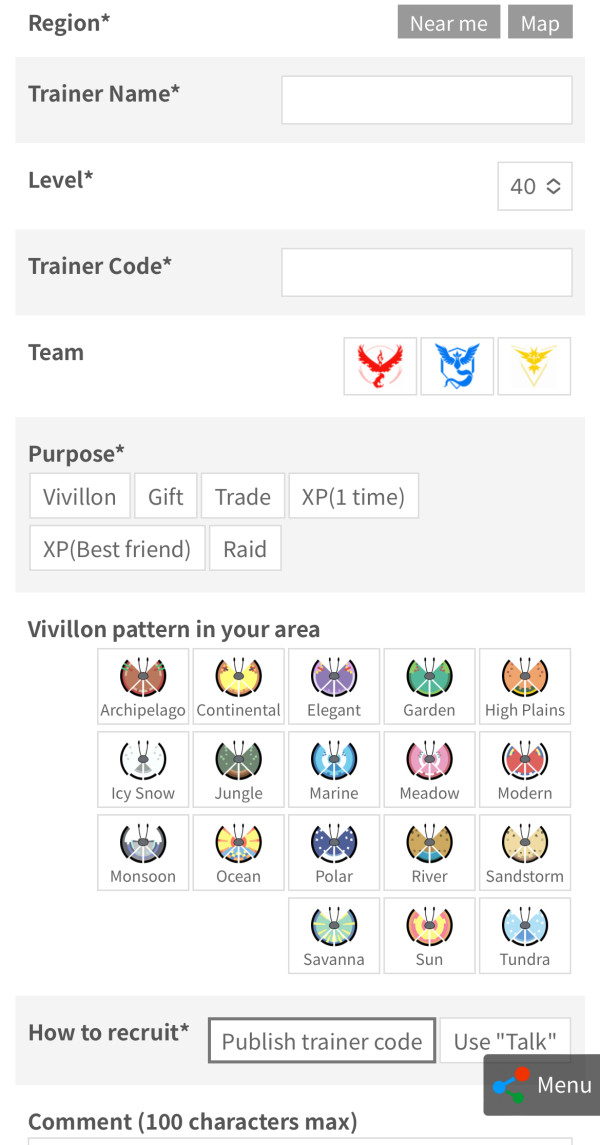Choose Use "Talk" recruit option
Screen dimensions: 600x1145
tap(505, 1041)
